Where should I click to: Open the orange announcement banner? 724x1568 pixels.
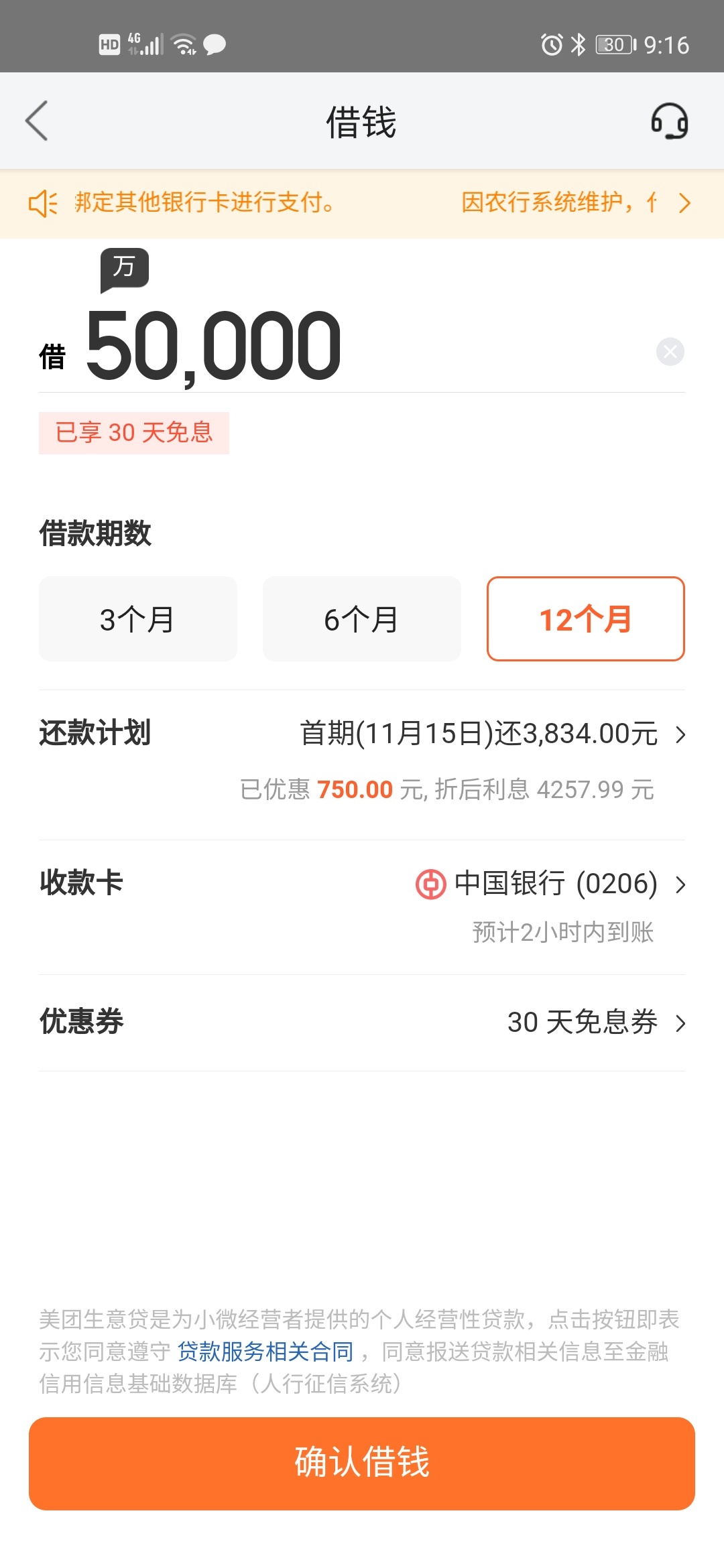pyautogui.click(x=362, y=203)
